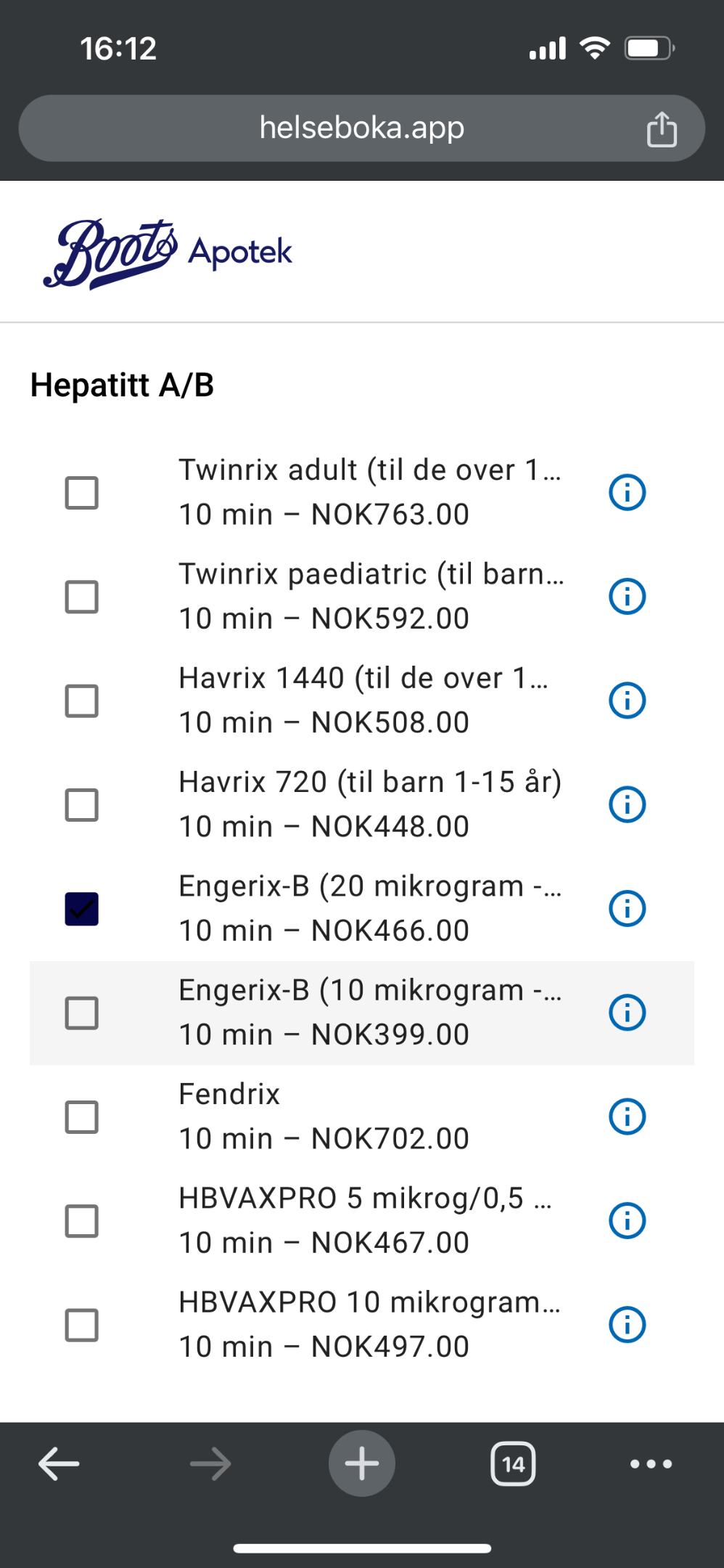Select Havrix 720 for children 1-15 years
724x1568 pixels.
(x=82, y=805)
